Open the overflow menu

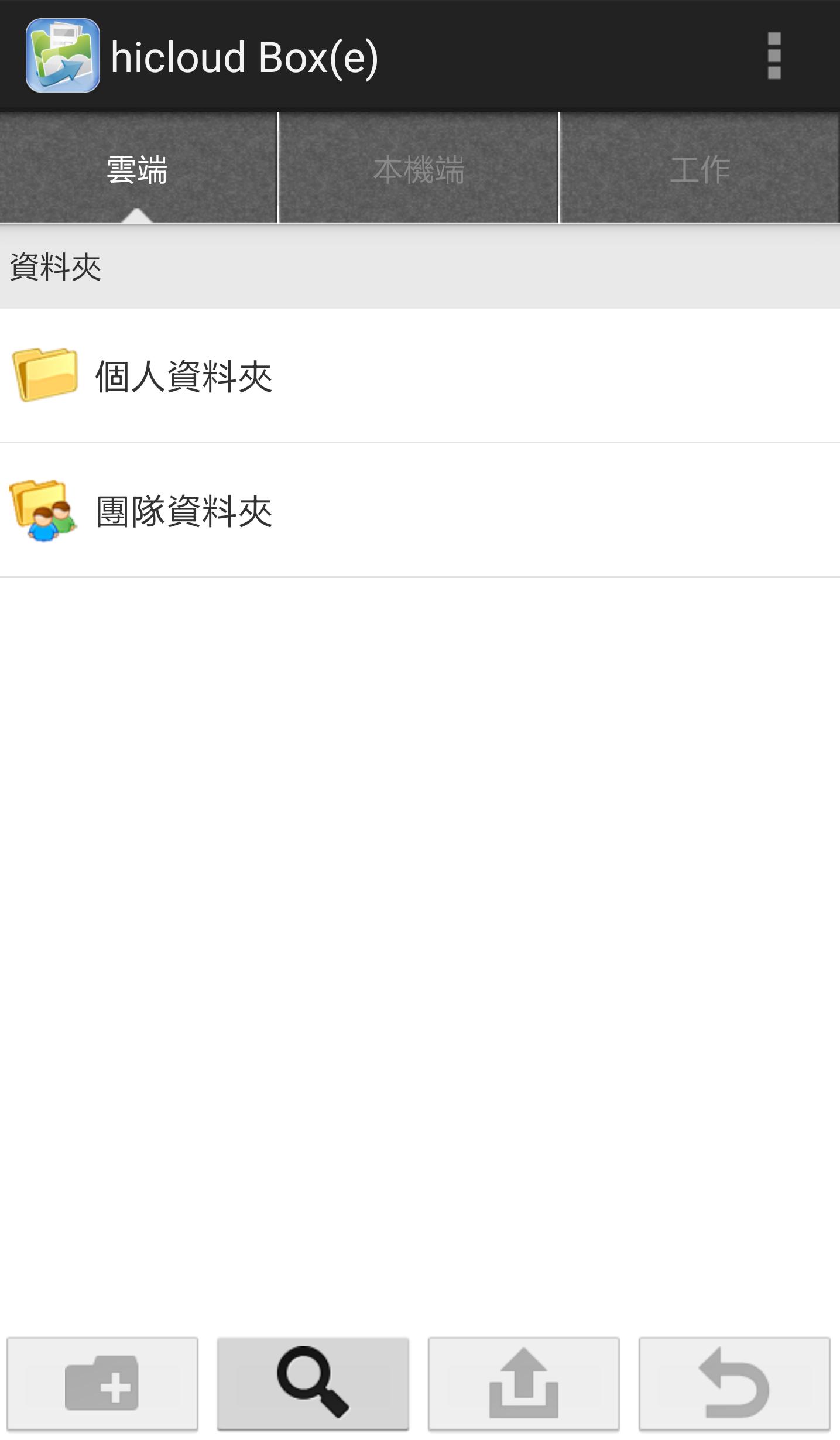[774, 56]
